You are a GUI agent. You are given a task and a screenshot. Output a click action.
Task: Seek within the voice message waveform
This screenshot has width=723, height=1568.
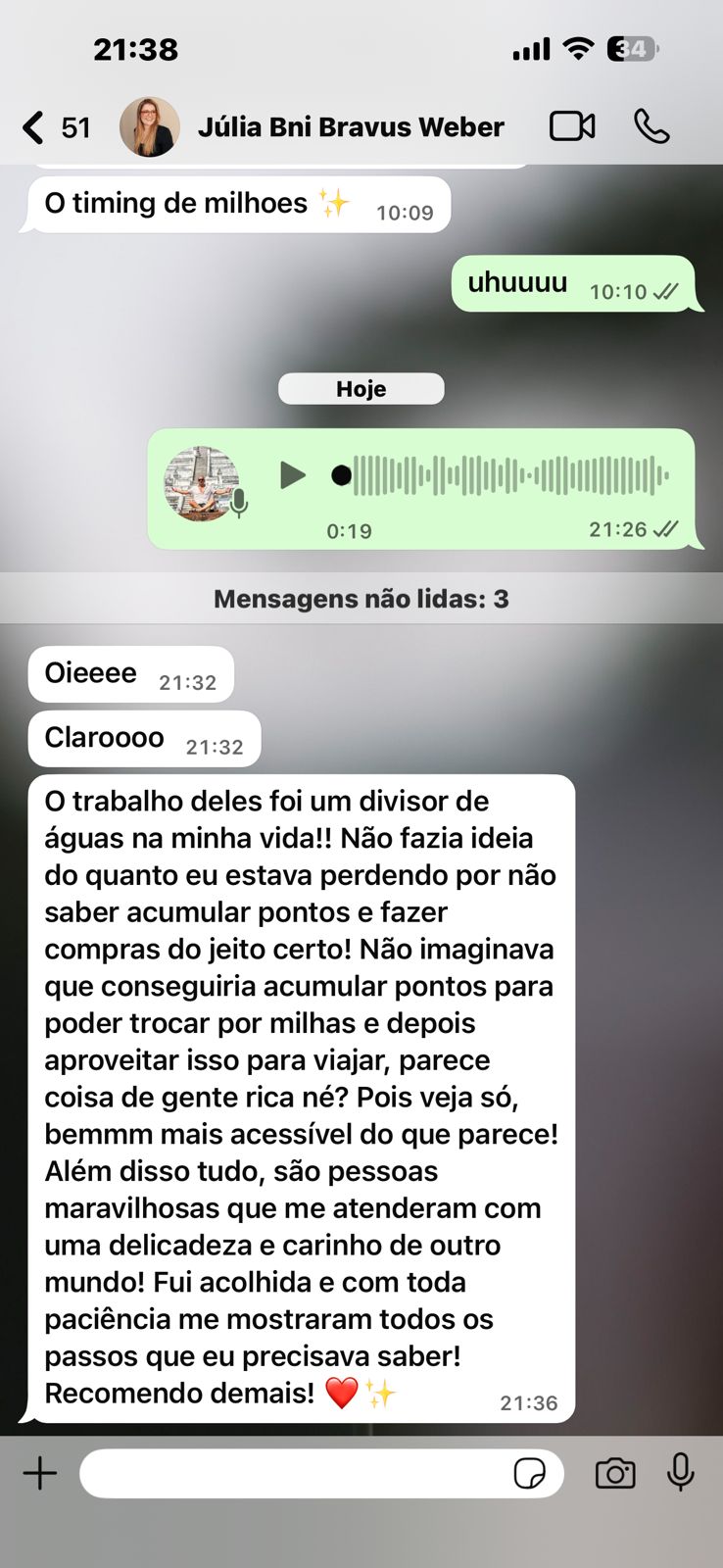click(x=509, y=475)
